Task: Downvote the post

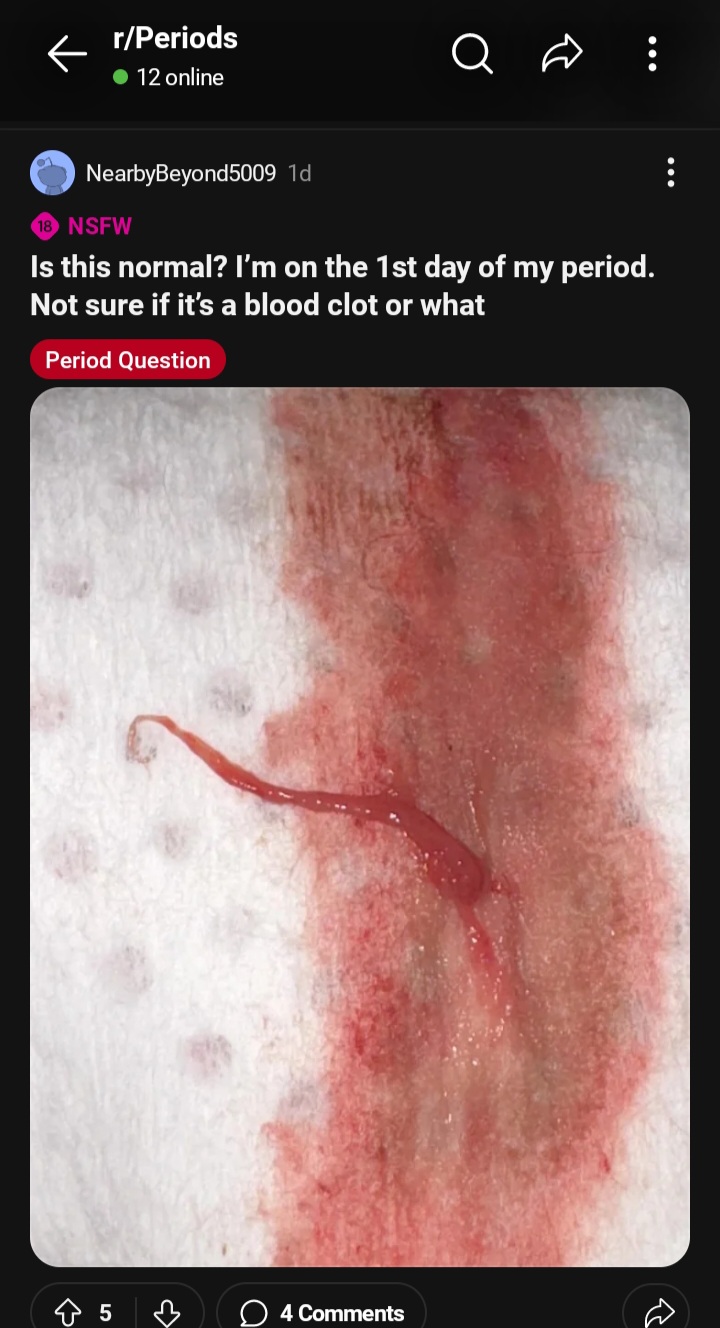Action: 166,1312
